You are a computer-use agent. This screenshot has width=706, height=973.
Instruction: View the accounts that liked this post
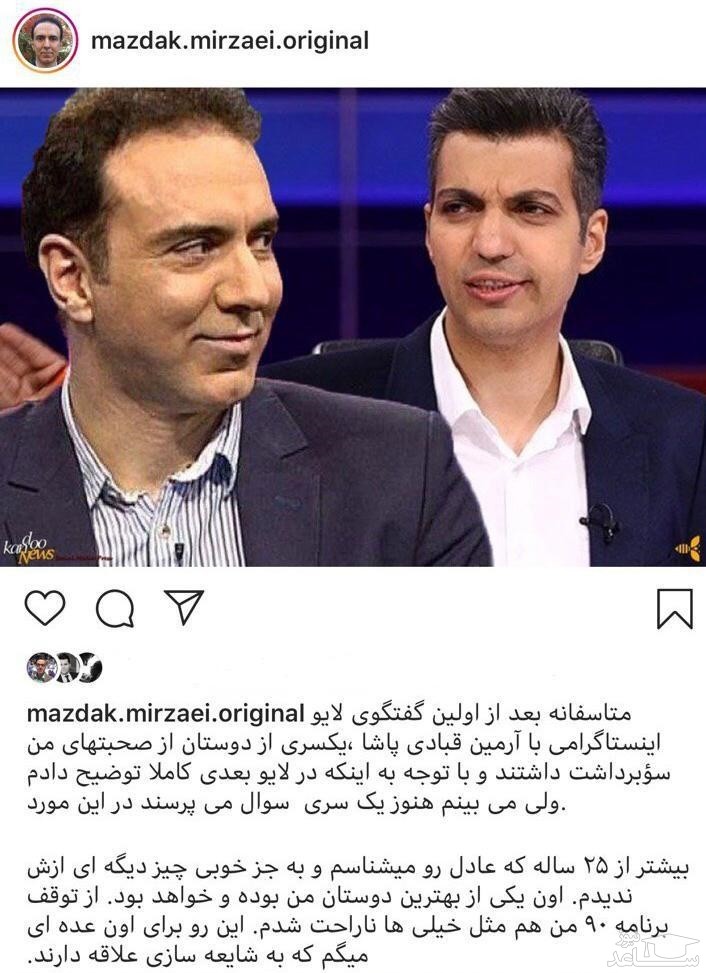[64, 667]
